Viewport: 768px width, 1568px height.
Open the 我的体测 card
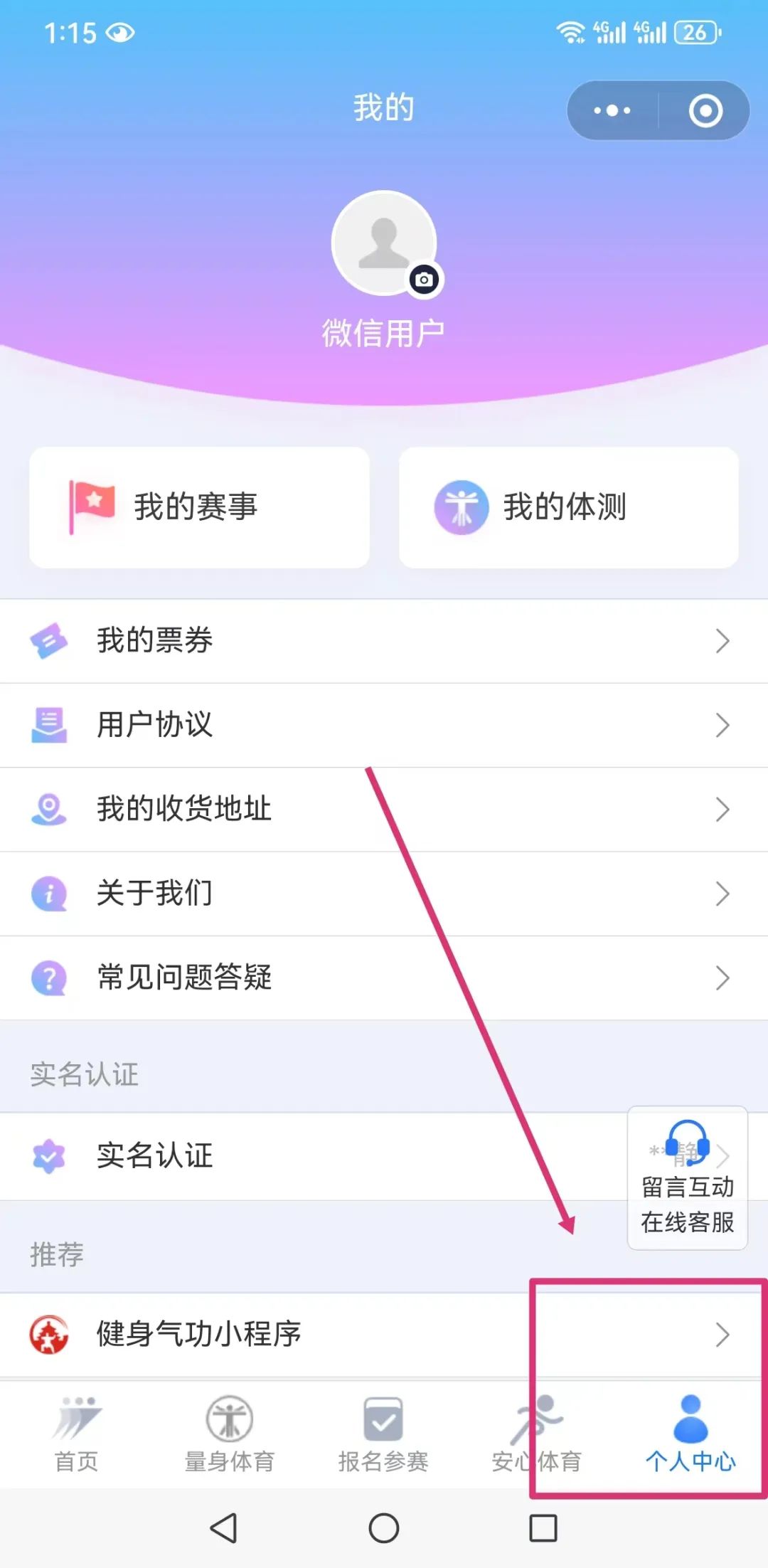[x=568, y=507]
